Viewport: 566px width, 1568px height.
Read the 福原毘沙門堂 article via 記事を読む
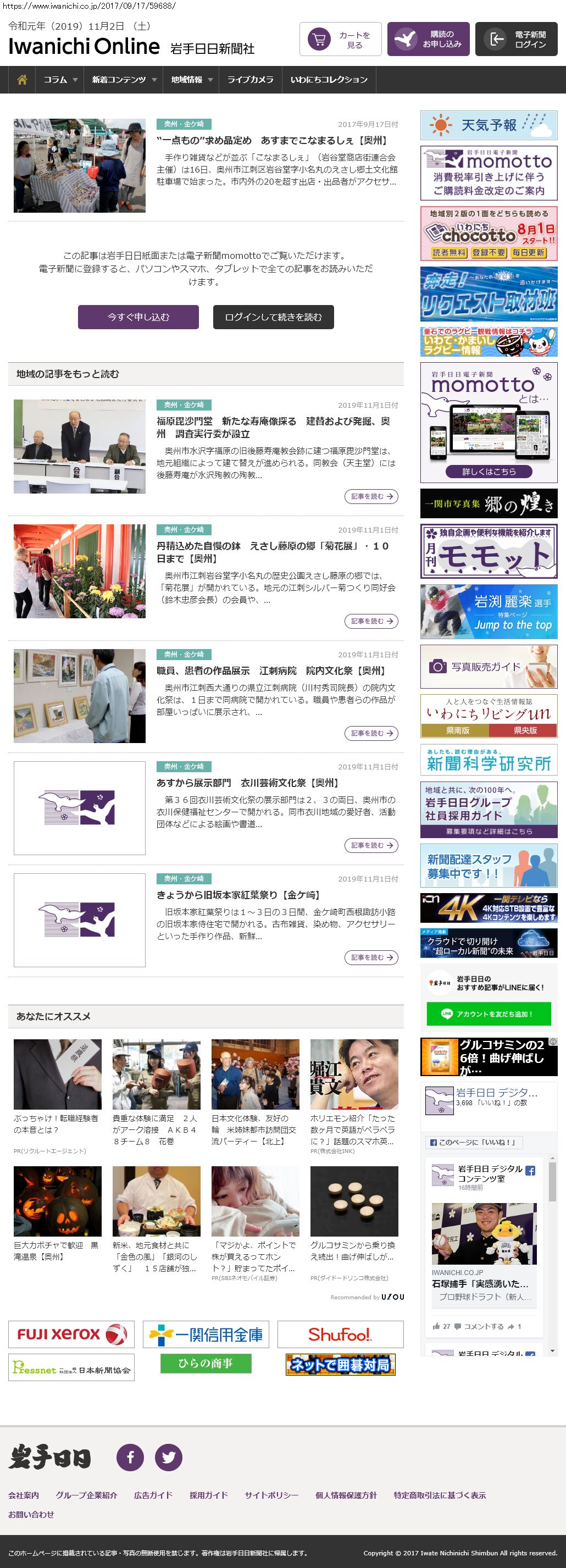(371, 497)
